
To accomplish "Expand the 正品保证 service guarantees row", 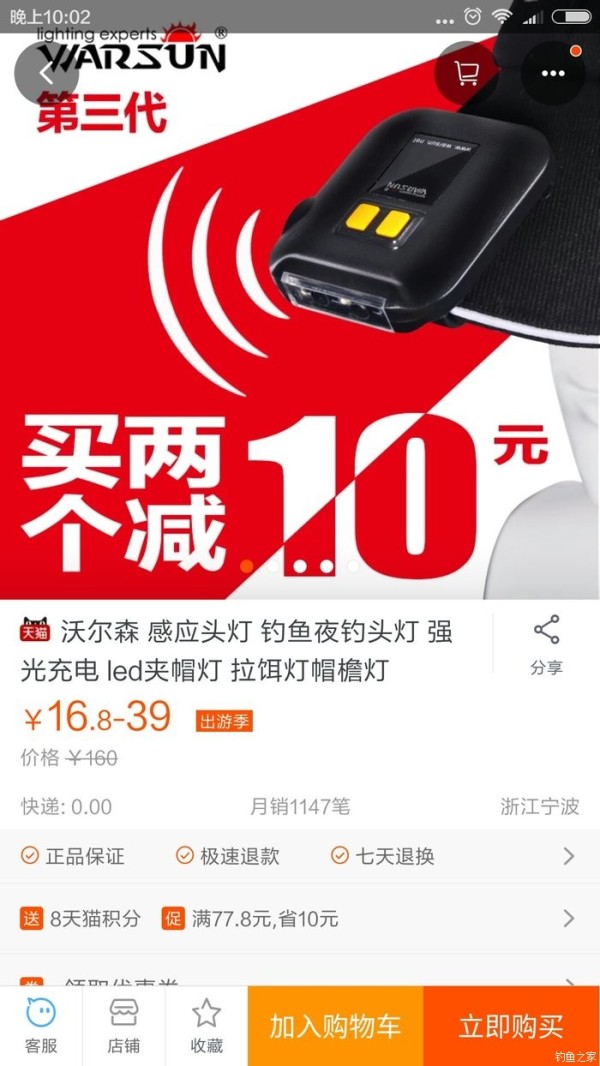I will pos(300,856).
